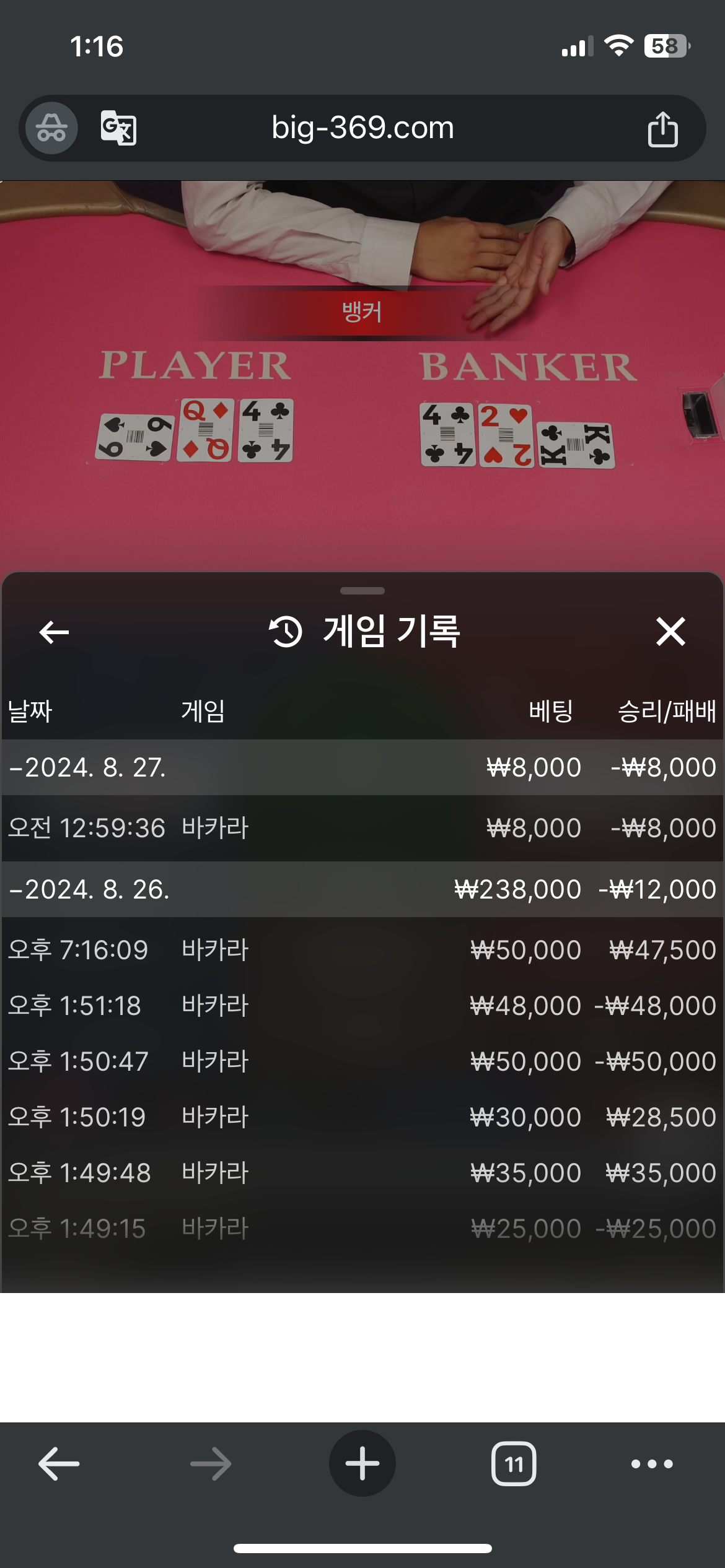
Task: View the 11 open tabs
Action: point(514,1464)
